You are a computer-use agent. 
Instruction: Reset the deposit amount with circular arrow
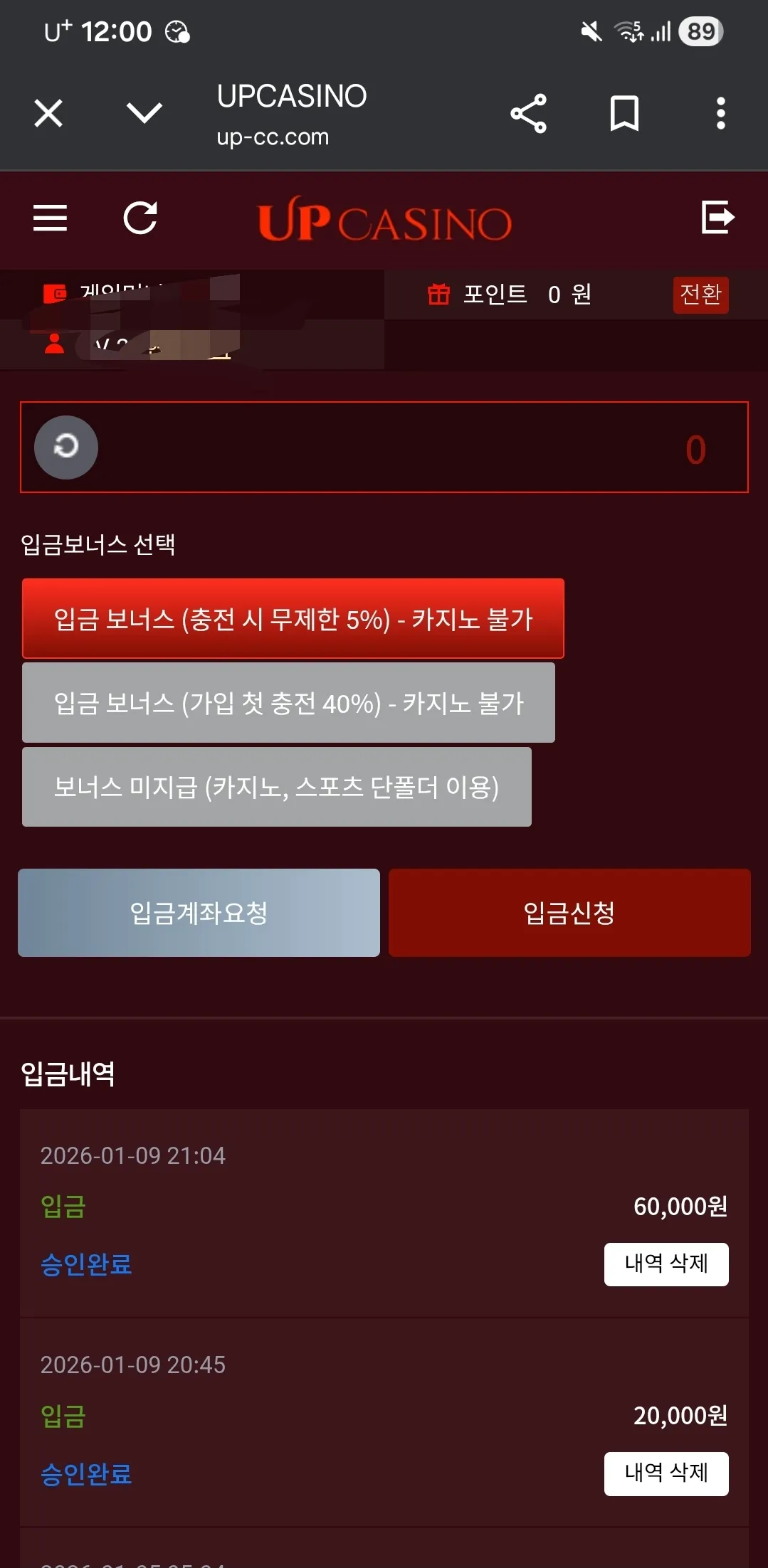(x=66, y=447)
